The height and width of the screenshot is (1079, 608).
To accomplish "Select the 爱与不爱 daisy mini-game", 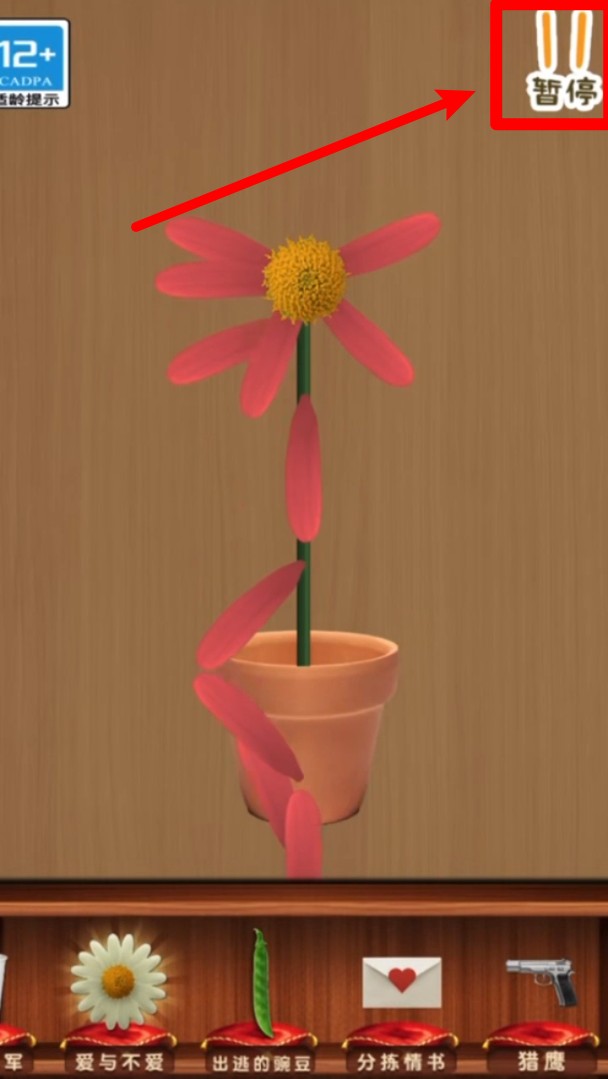I will pos(118,985).
